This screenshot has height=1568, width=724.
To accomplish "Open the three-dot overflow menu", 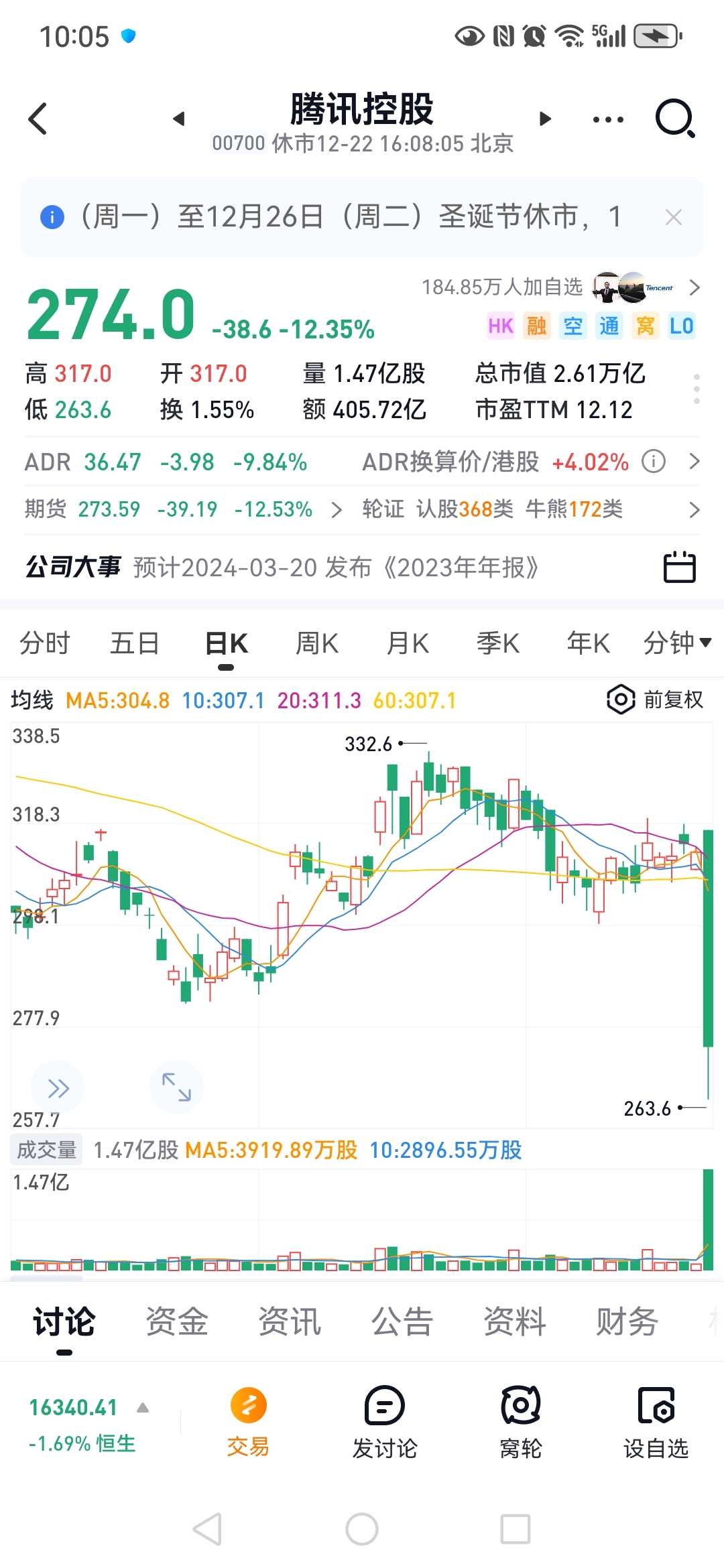I will coord(608,119).
